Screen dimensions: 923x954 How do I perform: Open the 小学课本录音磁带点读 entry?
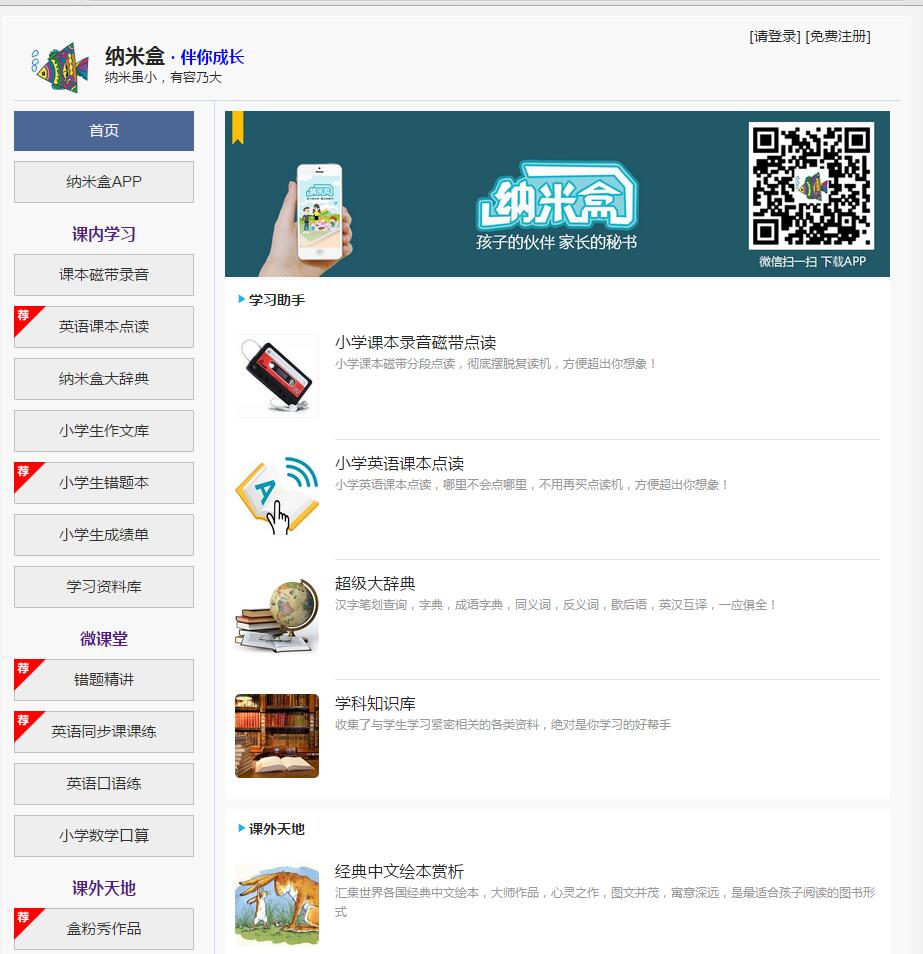point(415,343)
